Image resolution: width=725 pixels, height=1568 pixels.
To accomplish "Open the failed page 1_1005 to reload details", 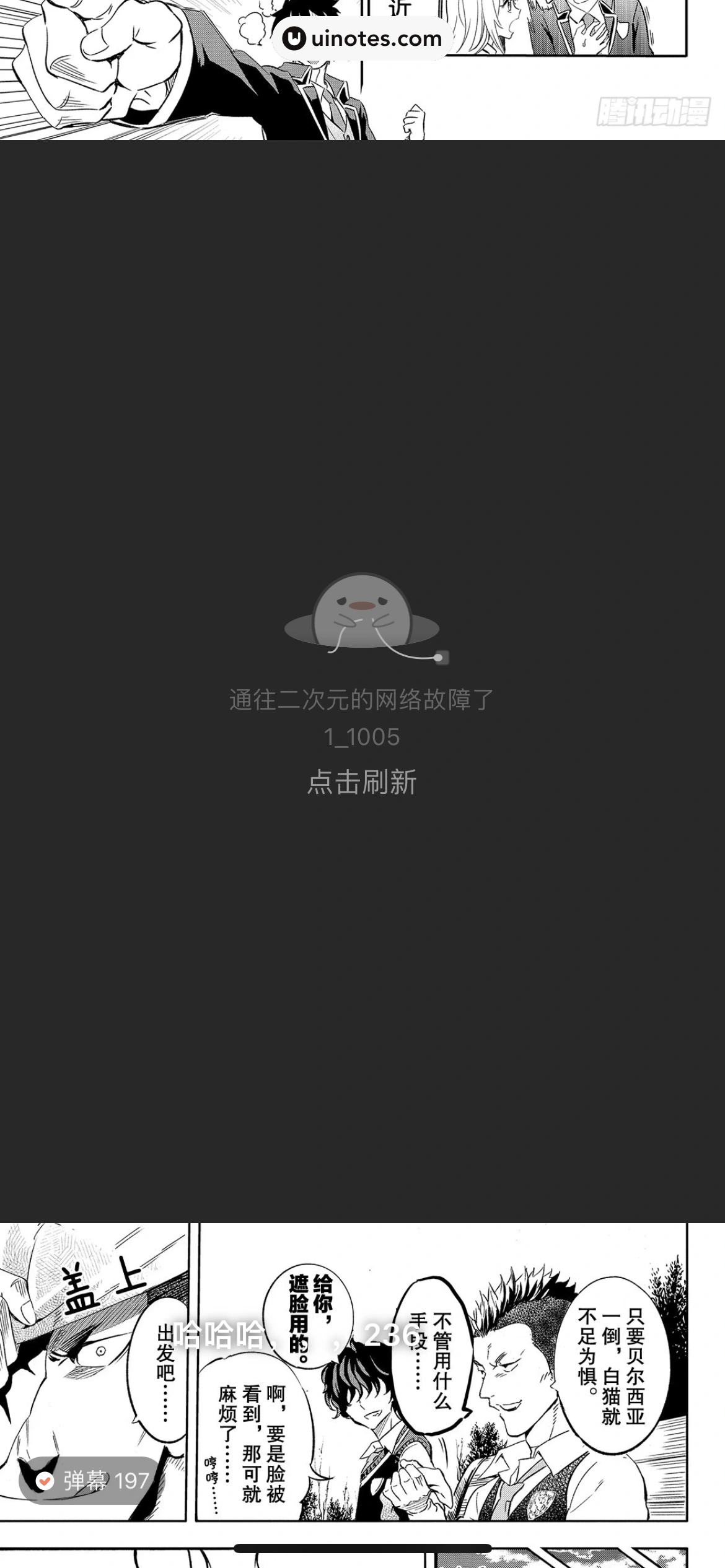I will (362, 738).
